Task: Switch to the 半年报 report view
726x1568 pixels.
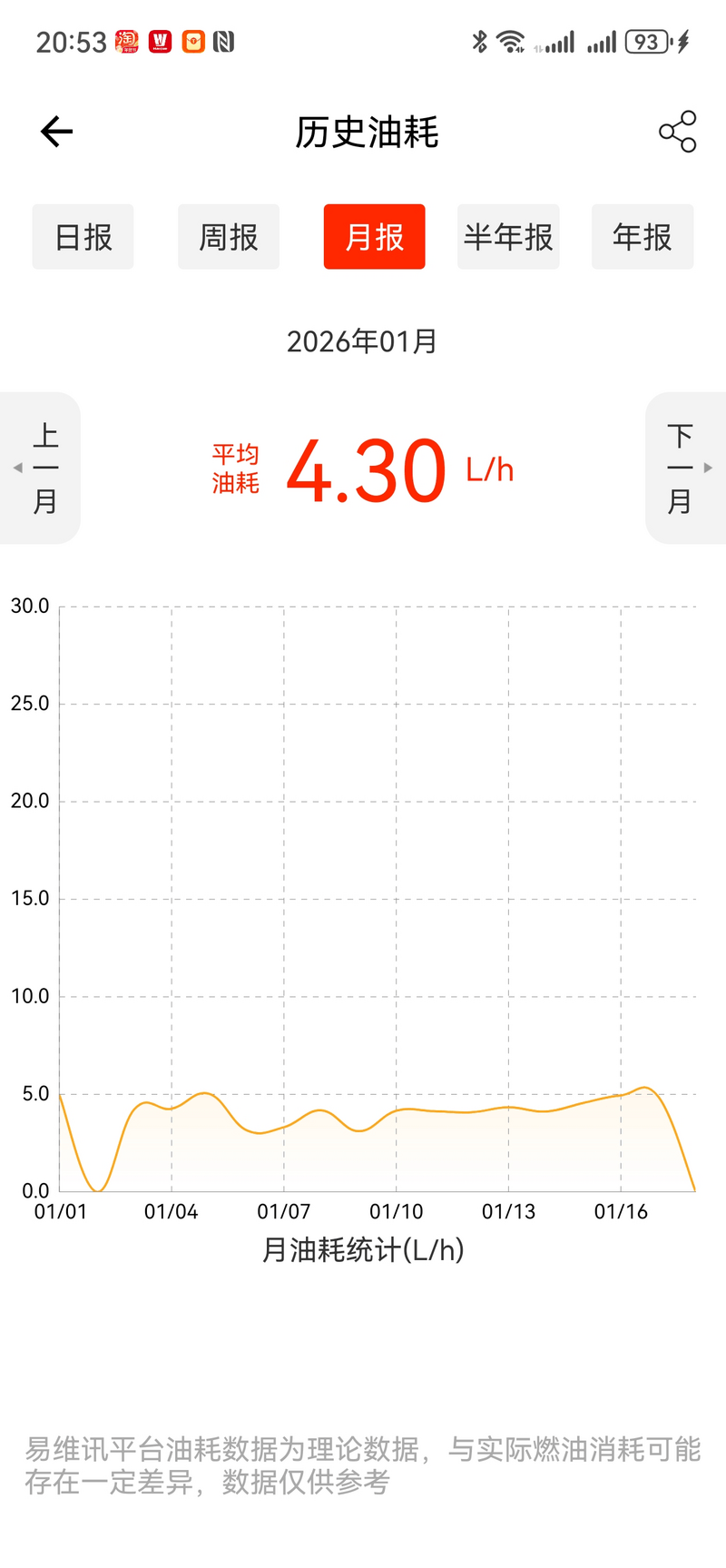Action: [508, 237]
